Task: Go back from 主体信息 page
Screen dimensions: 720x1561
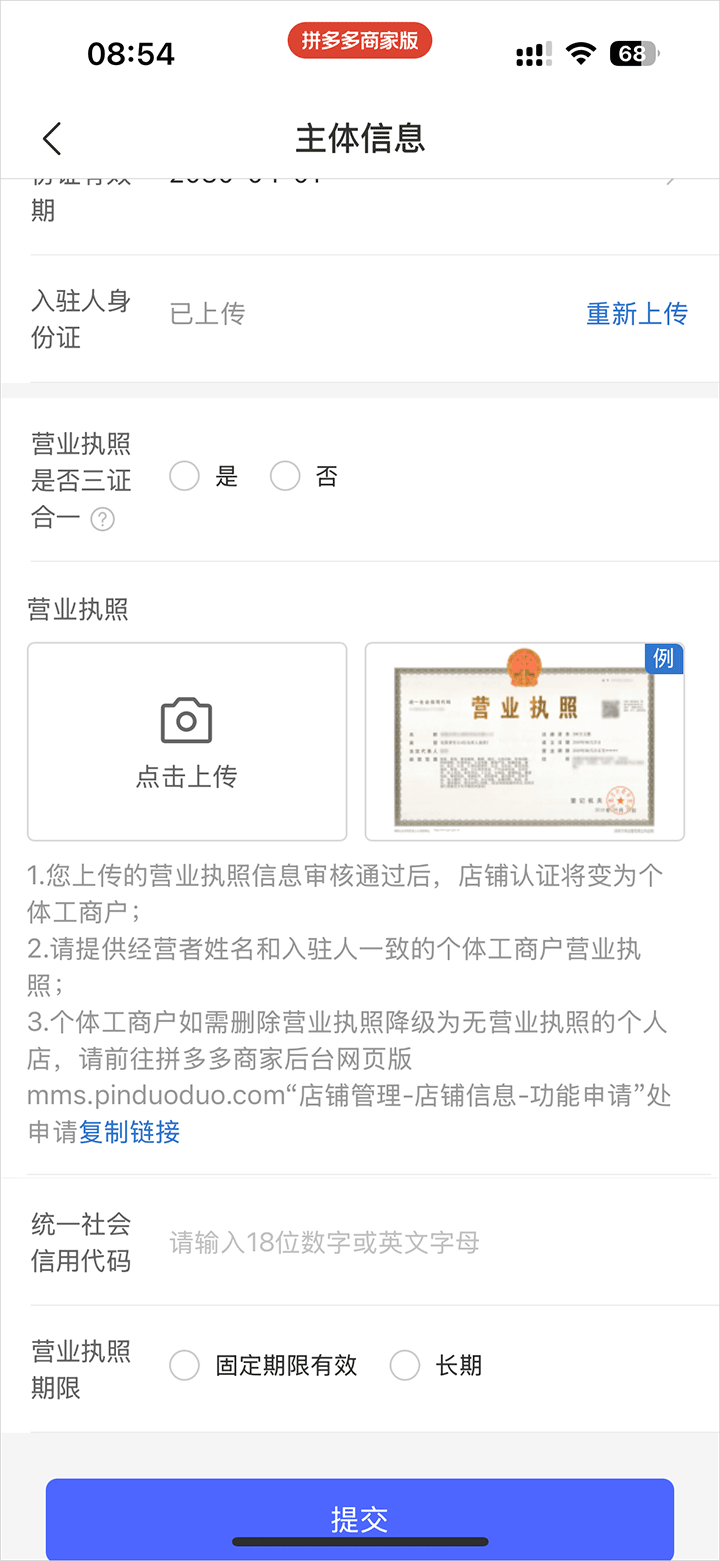Action: click(52, 139)
